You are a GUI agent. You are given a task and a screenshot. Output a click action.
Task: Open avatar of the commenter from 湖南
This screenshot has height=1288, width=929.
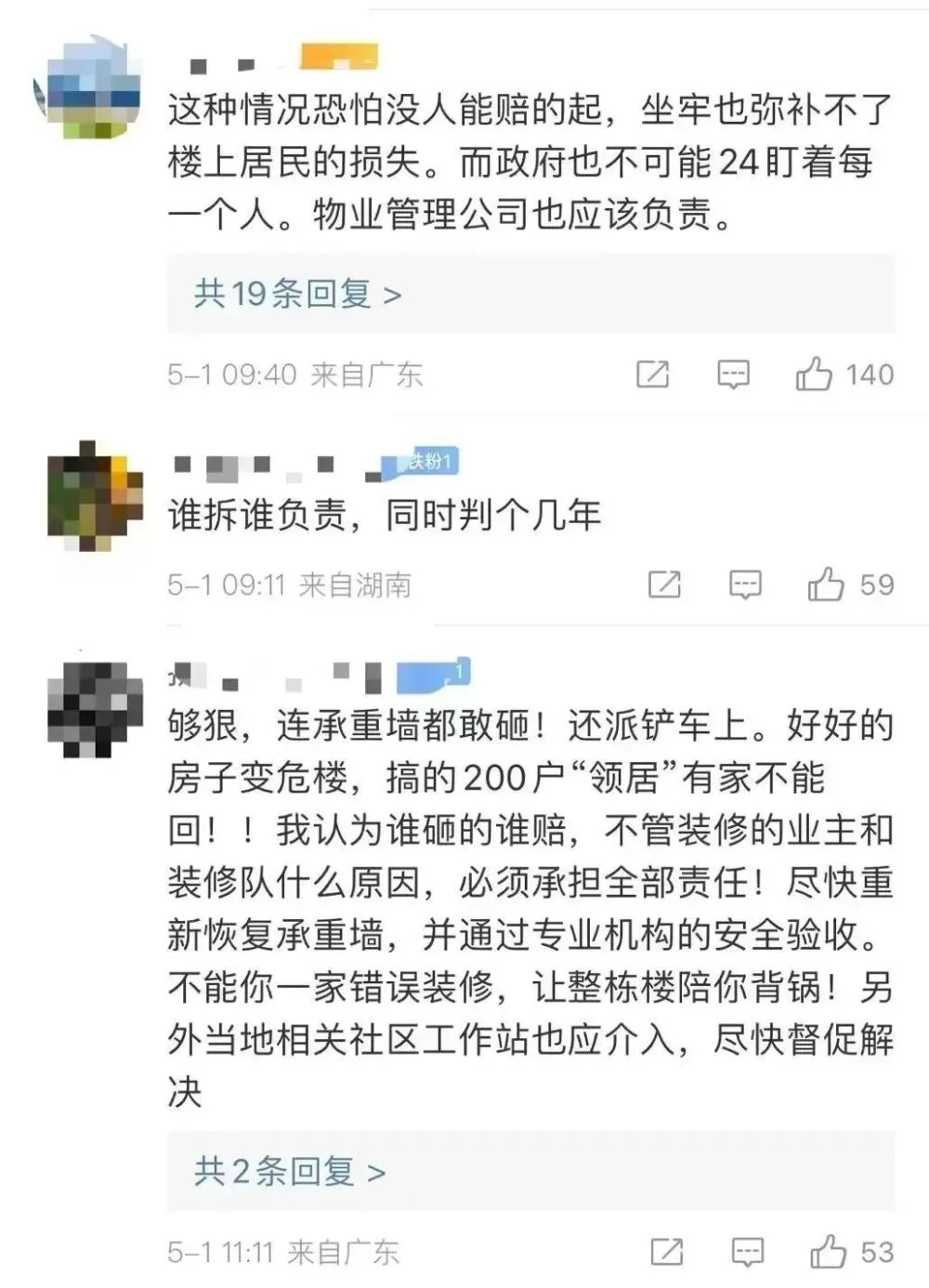(x=95, y=495)
